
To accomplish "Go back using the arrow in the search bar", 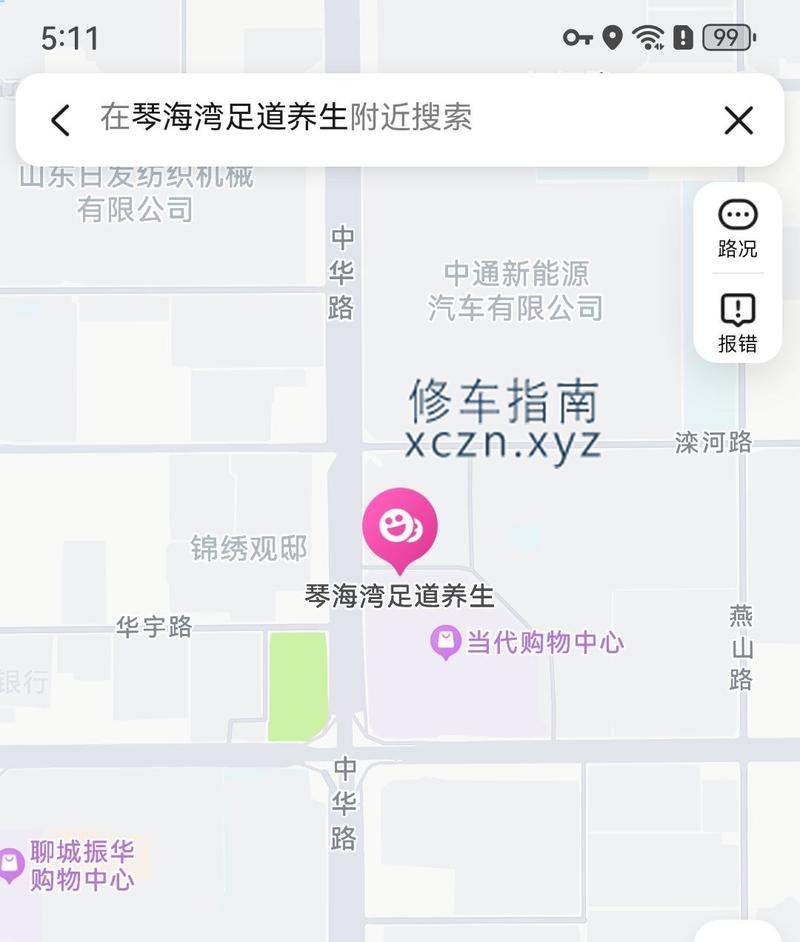I will (x=60, y=121).
